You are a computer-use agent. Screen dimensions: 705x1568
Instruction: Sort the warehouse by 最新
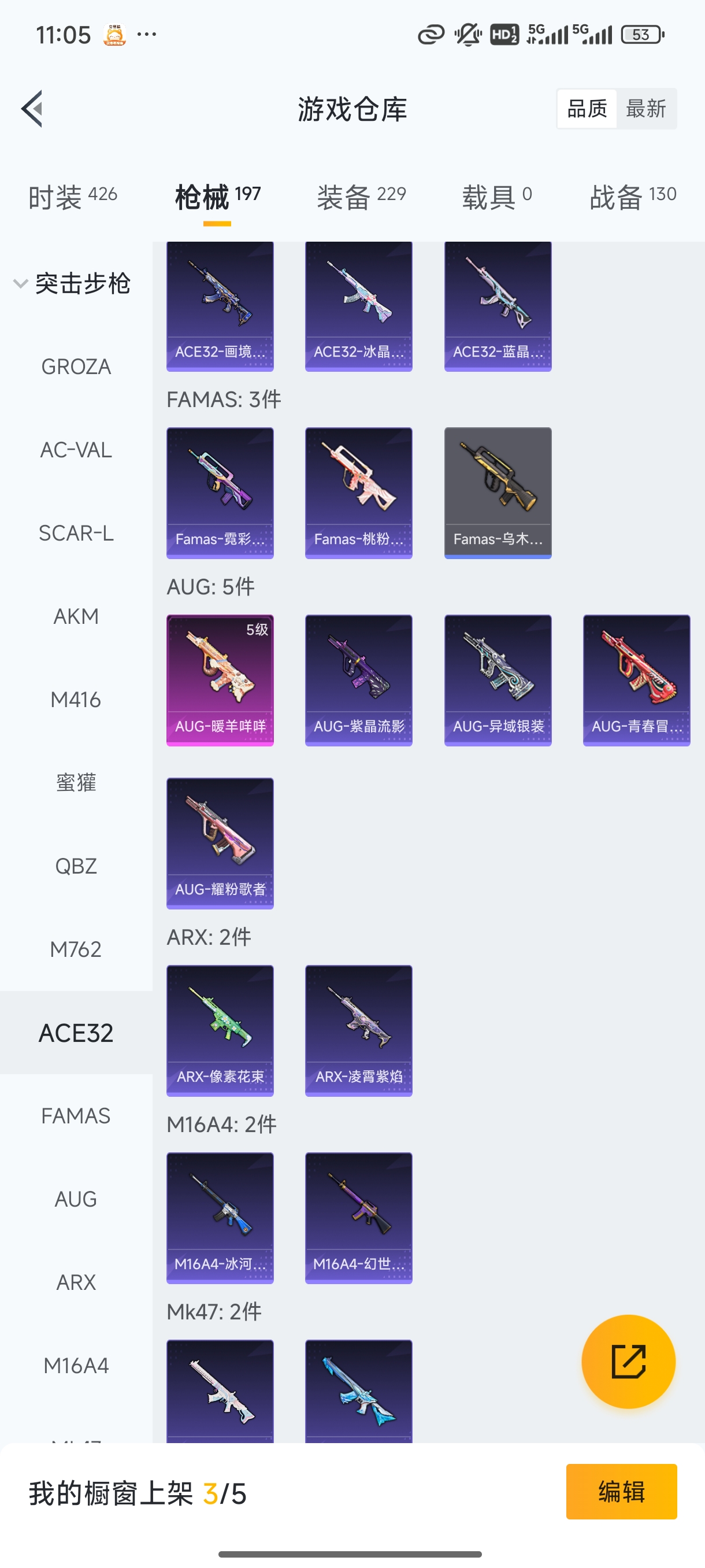click(645, 109)
